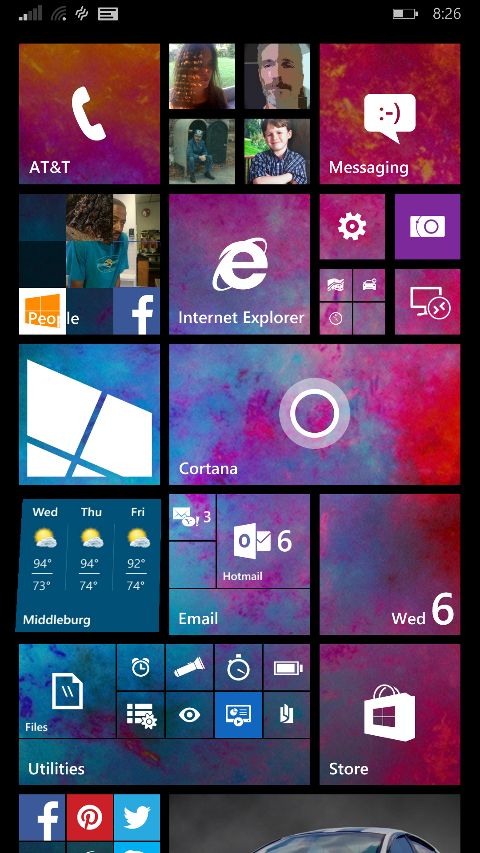The image size is (480, 853).
Task: Open the alarm clock tile
Action: coord(140,667)
